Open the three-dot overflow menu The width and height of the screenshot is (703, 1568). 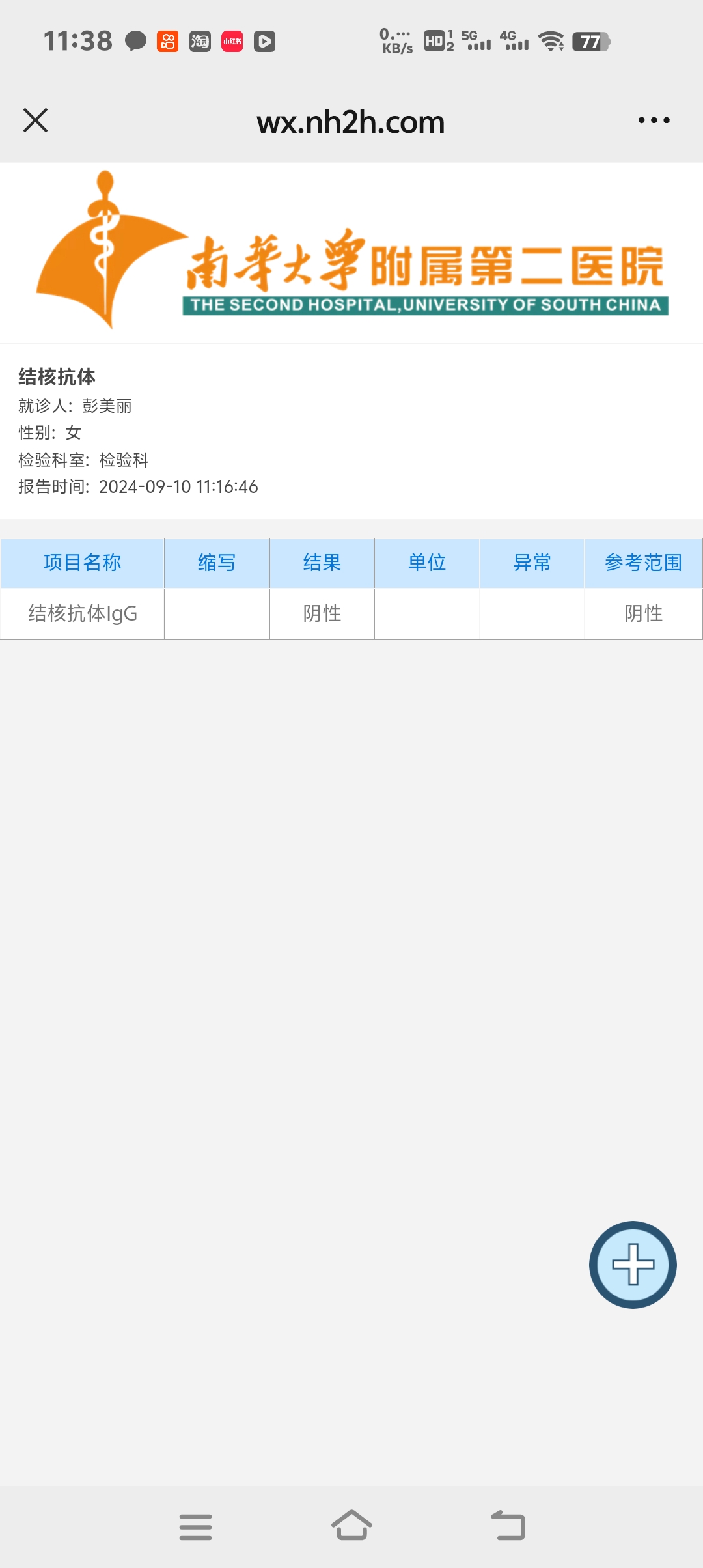654,120
